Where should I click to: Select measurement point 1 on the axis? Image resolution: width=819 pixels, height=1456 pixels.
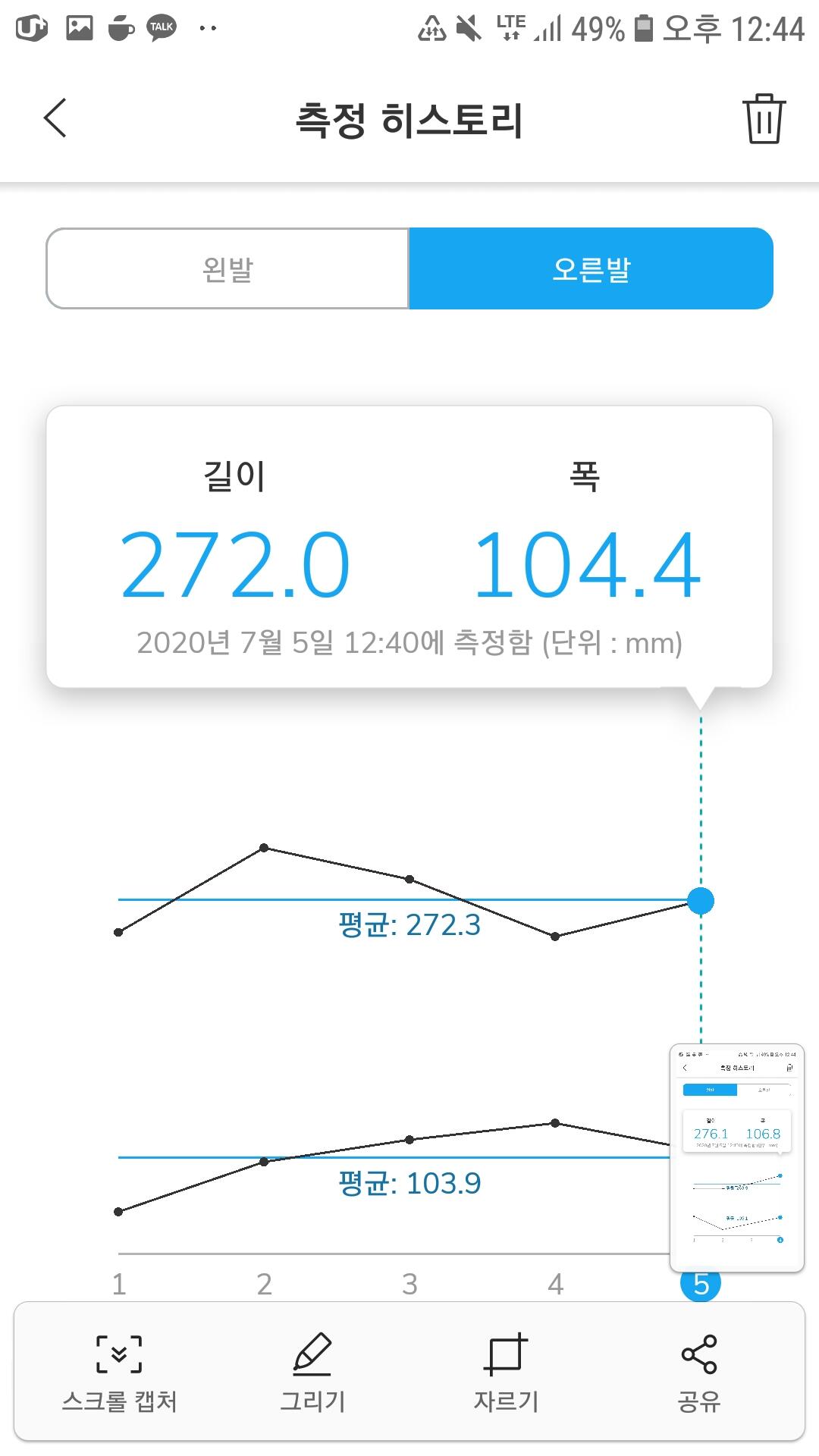(119, 1284)
